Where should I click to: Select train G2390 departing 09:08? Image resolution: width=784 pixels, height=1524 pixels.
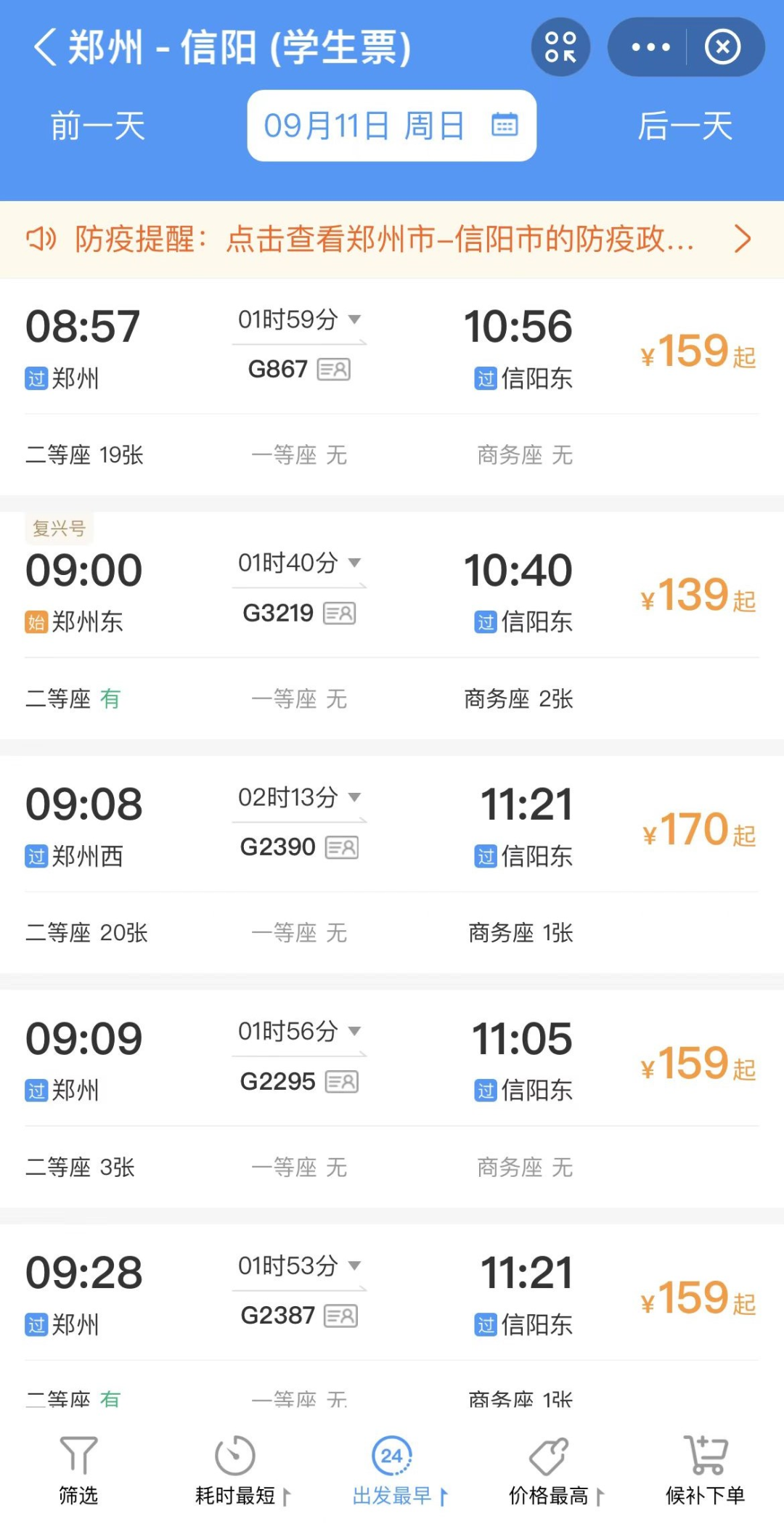click(392, 828)
